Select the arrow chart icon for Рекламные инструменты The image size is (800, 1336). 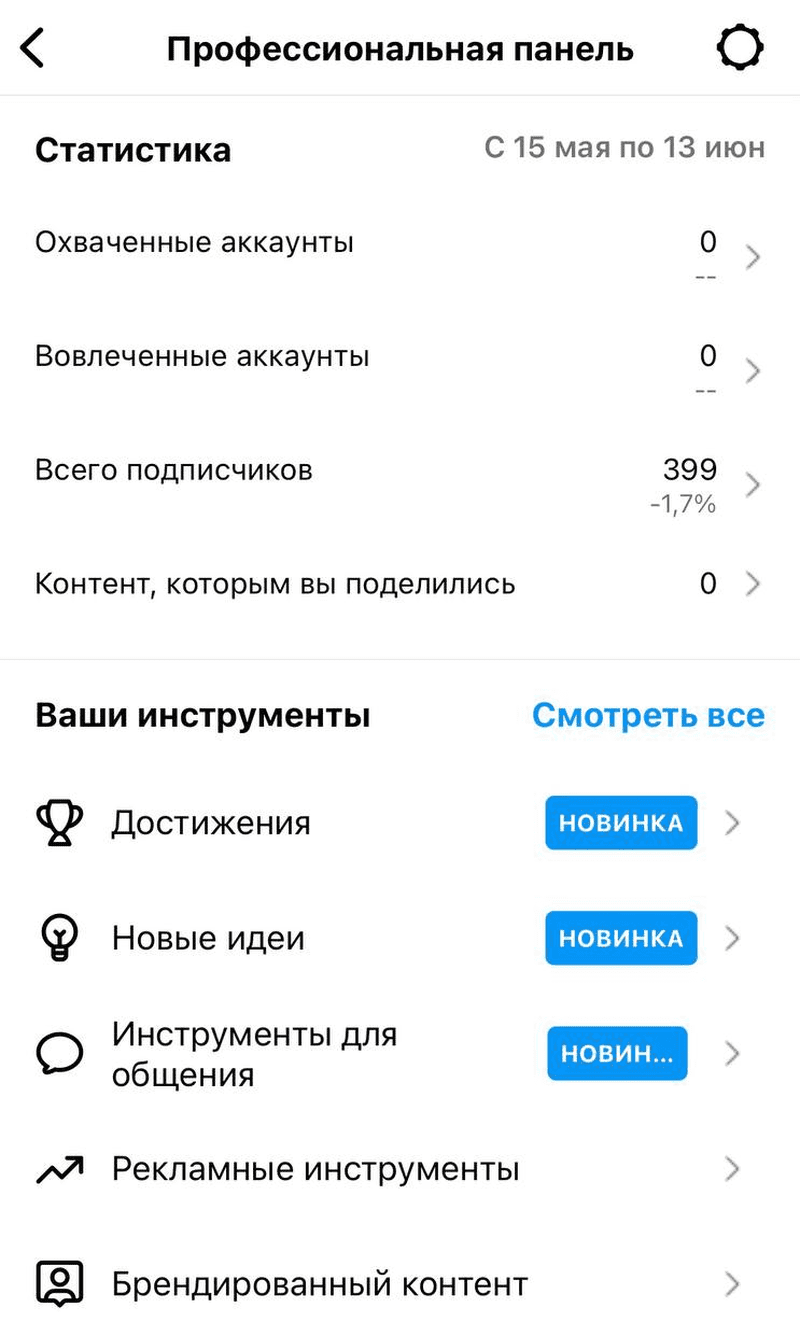[x=59, y=1168]
